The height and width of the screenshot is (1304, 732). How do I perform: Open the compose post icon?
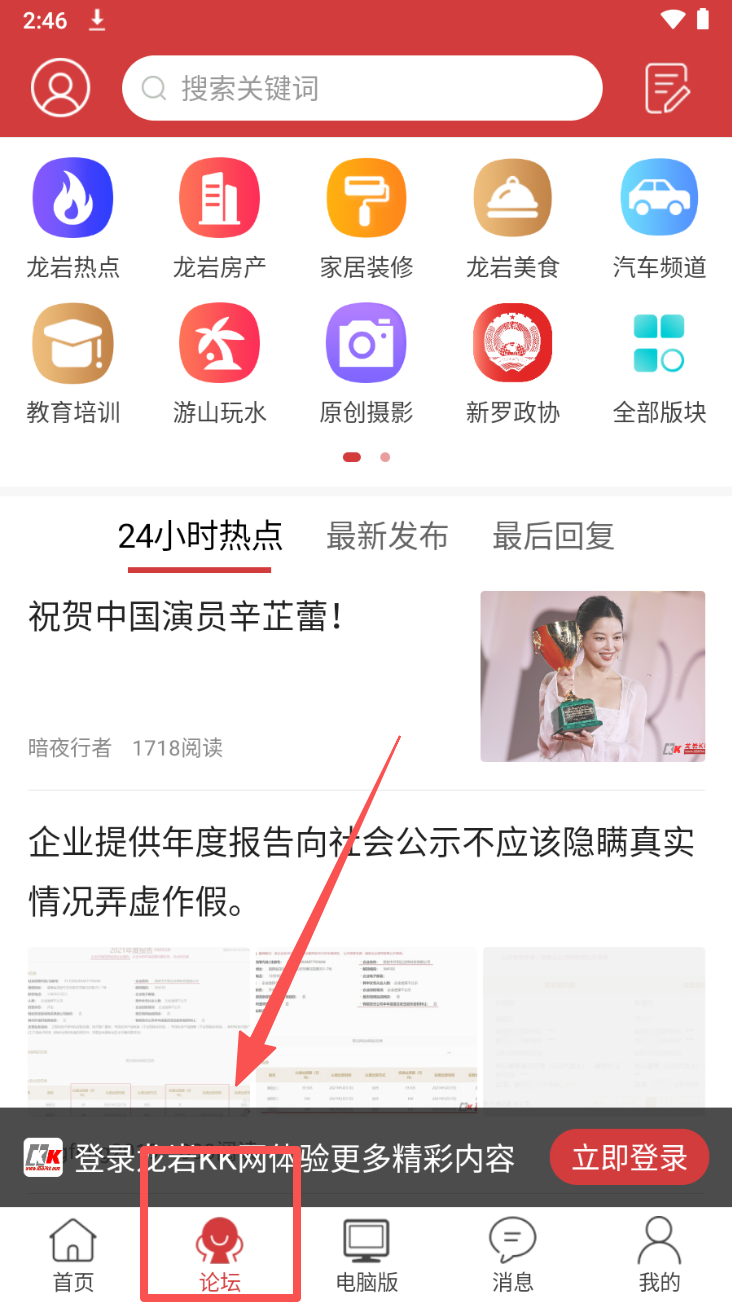point(667,88)
